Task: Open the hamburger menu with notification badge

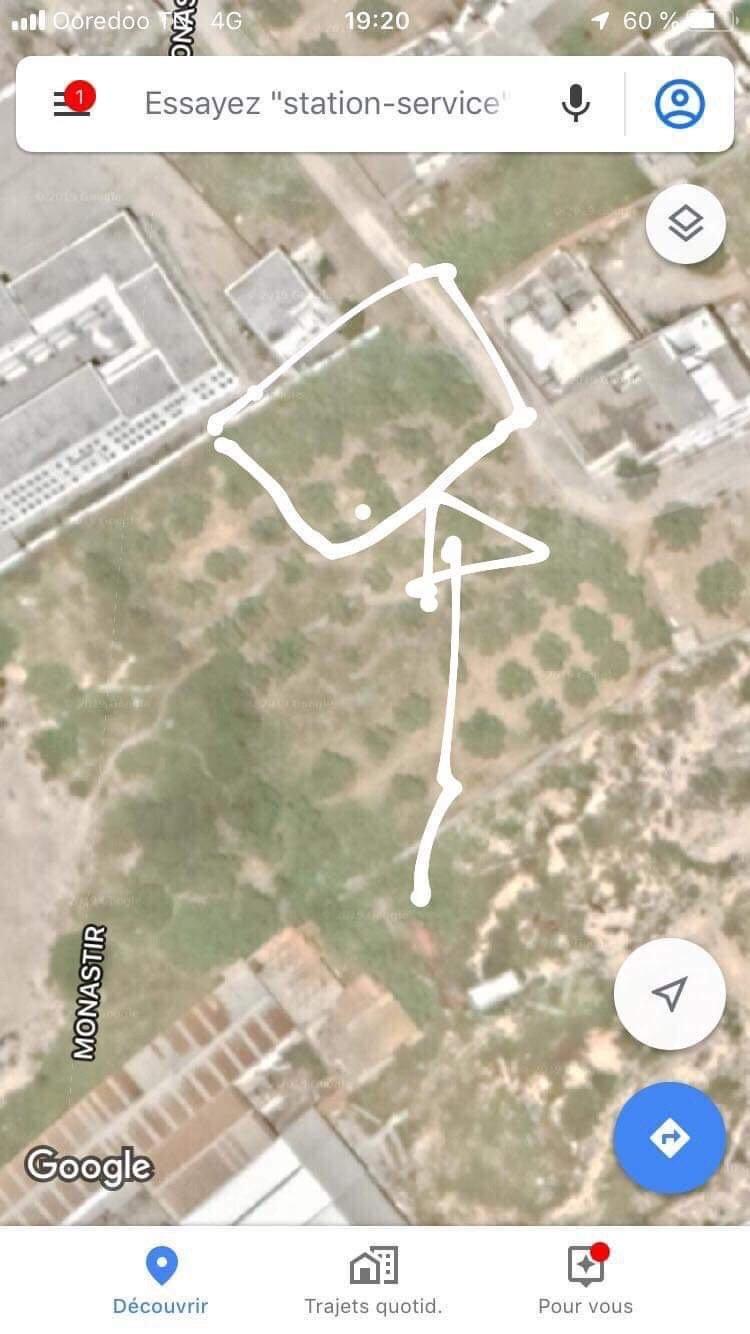Action: point(73,102)
